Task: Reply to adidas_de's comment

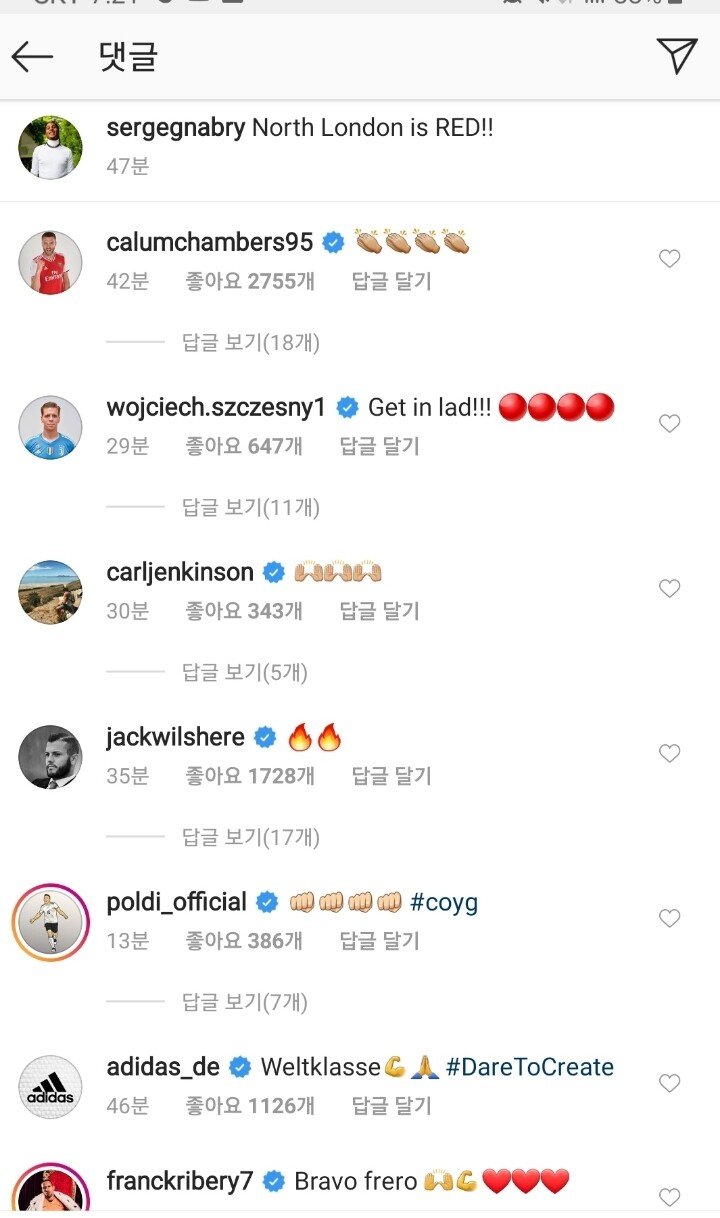Action: click(391, 1106)
